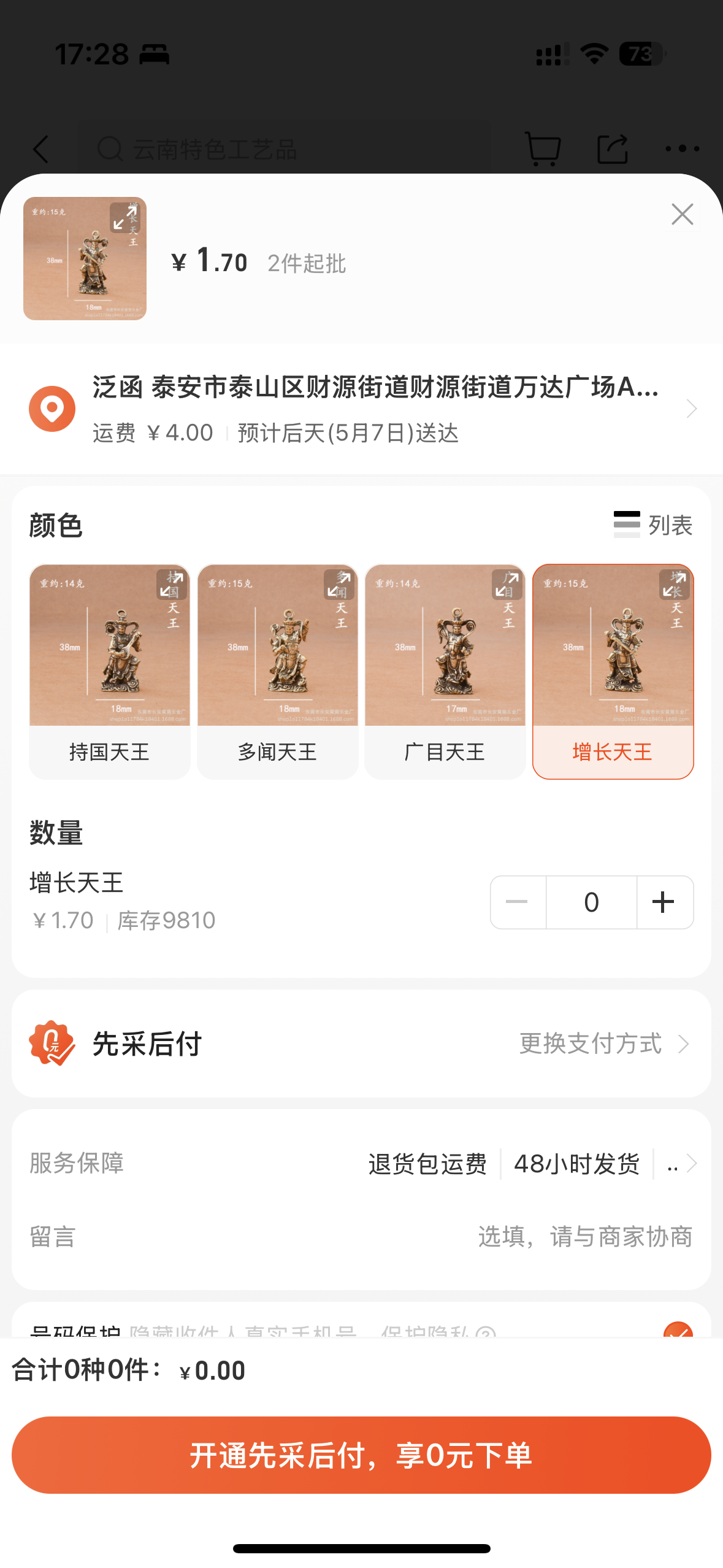Select the 持国天王 option
The height and width of the screenshot is (1568, 723).
110,672
